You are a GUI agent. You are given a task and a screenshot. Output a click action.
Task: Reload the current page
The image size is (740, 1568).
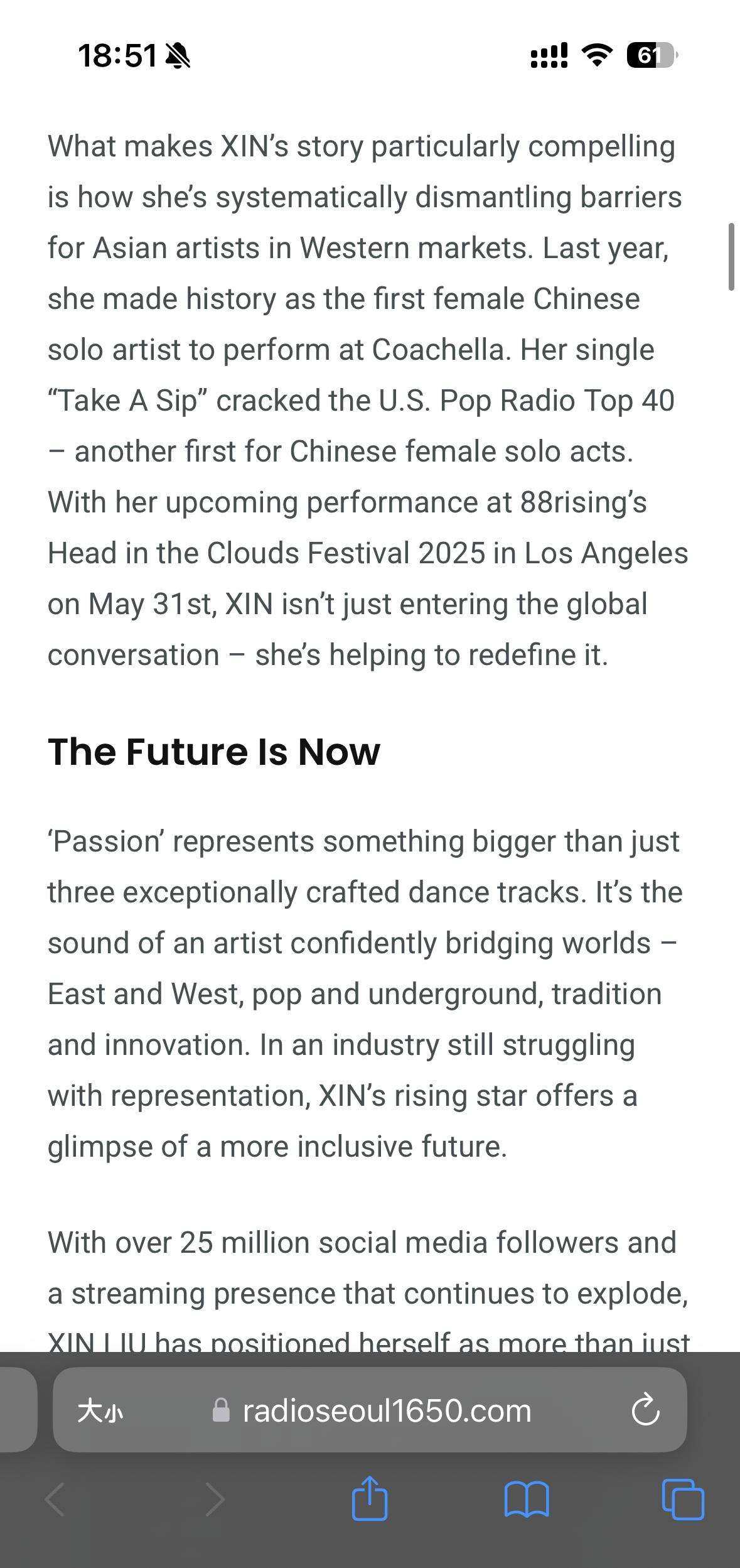(x=645, y=1412)
